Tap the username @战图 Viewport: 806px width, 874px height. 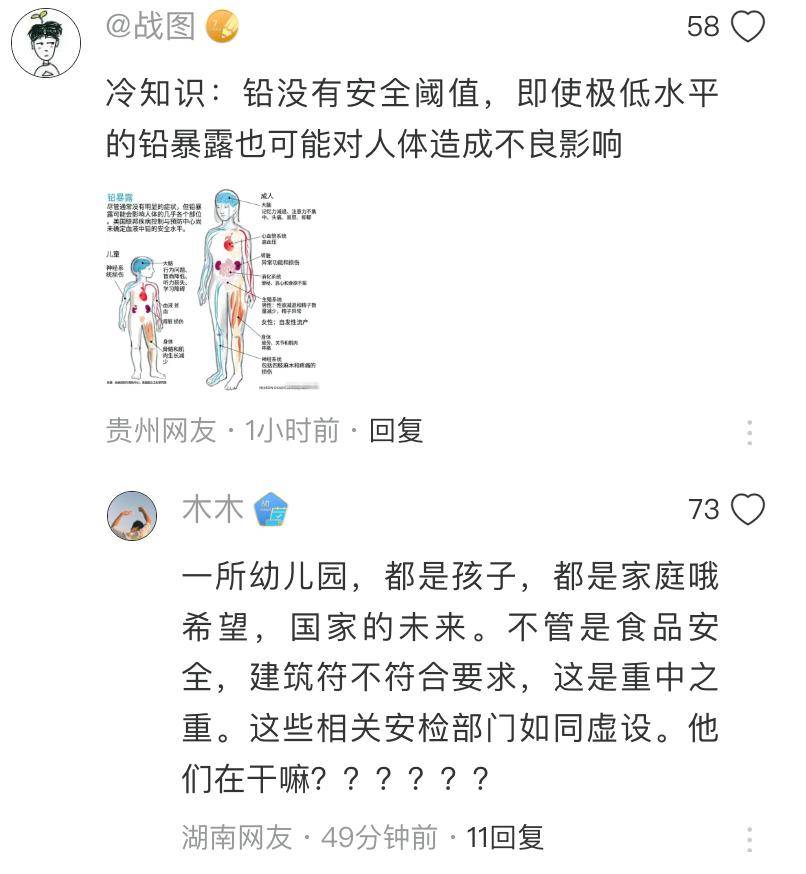pos(150,27)
